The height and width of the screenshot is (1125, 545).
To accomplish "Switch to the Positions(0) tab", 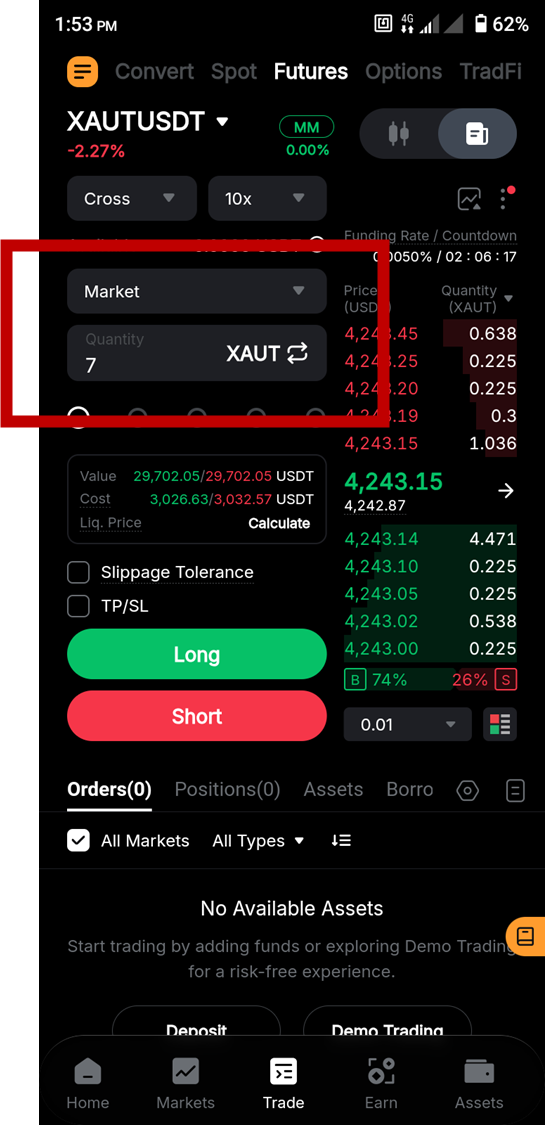I will (227, 789).
